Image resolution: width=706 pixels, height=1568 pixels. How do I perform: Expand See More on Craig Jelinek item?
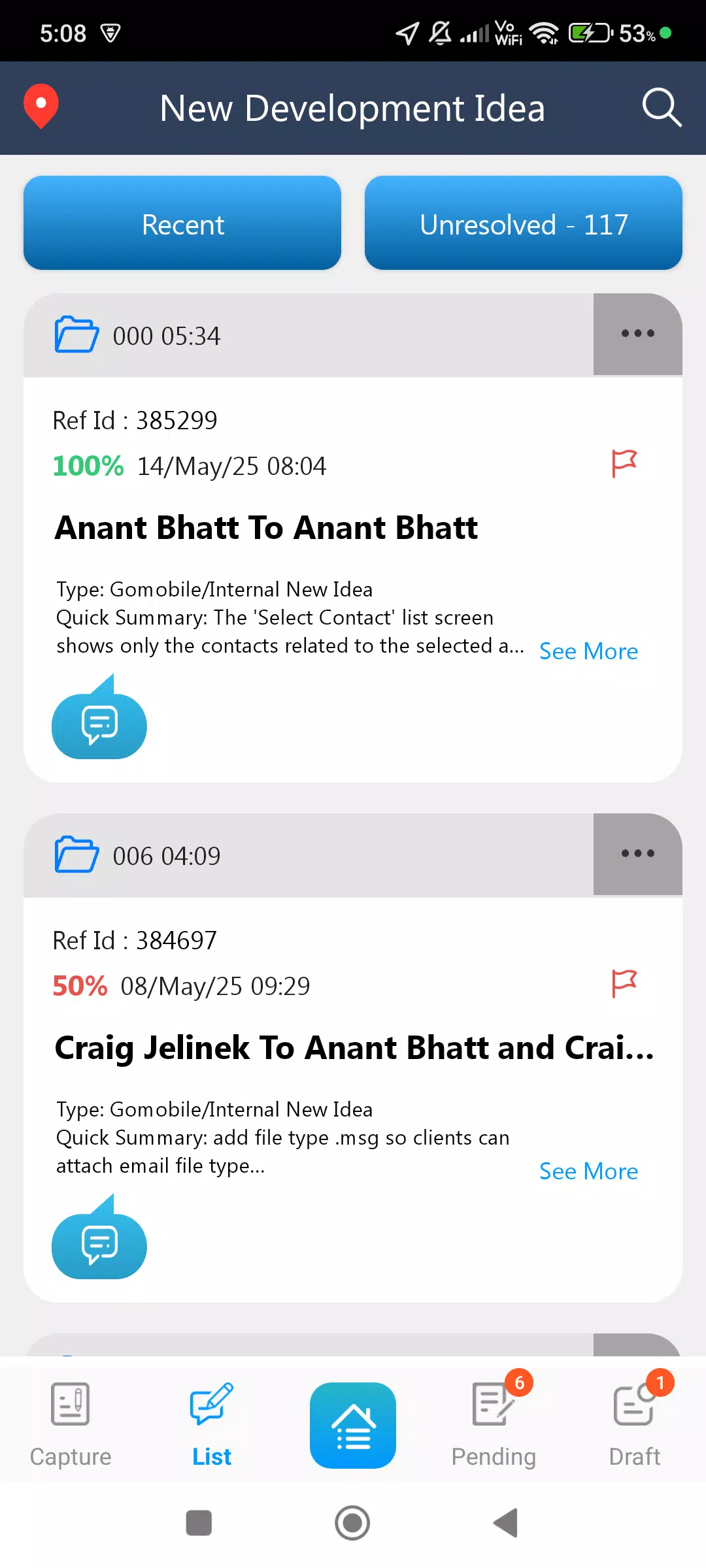click(588, 1171)
